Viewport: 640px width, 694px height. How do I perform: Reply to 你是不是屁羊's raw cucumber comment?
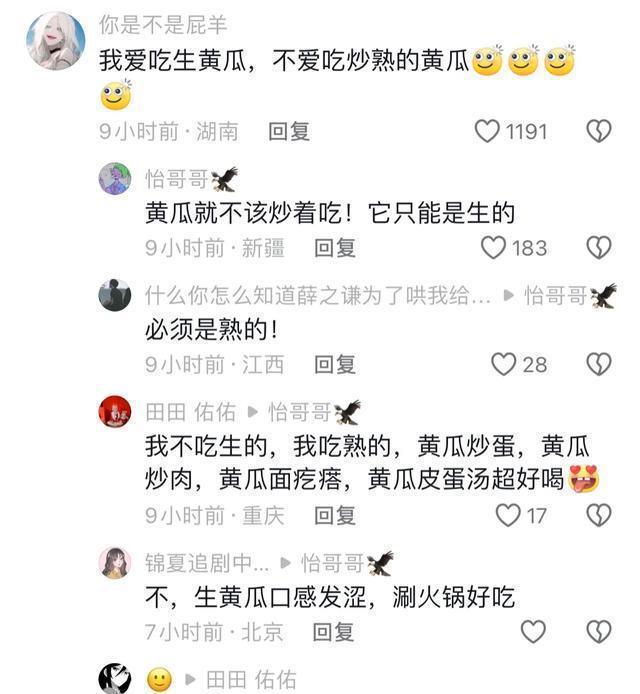(289, 131)
